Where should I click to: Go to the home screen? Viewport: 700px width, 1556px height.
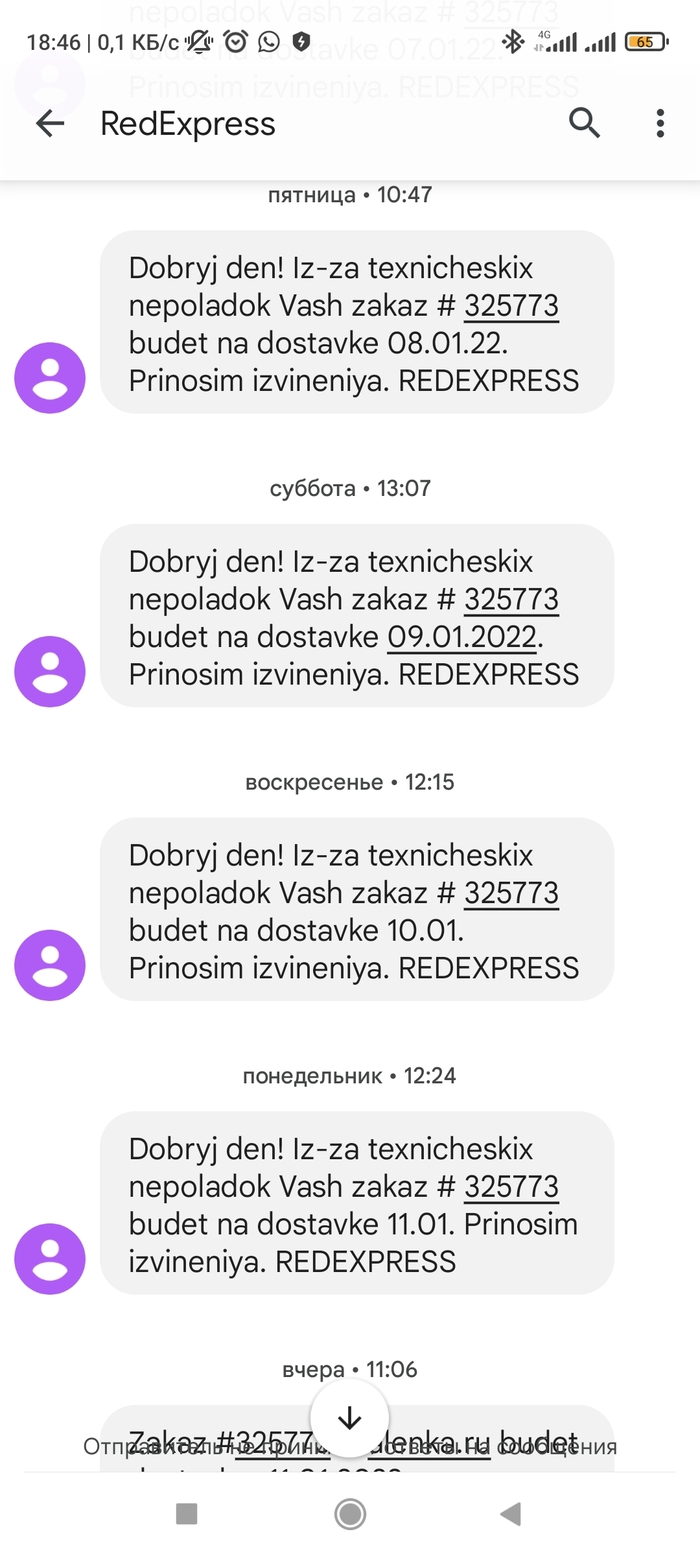349,1514
